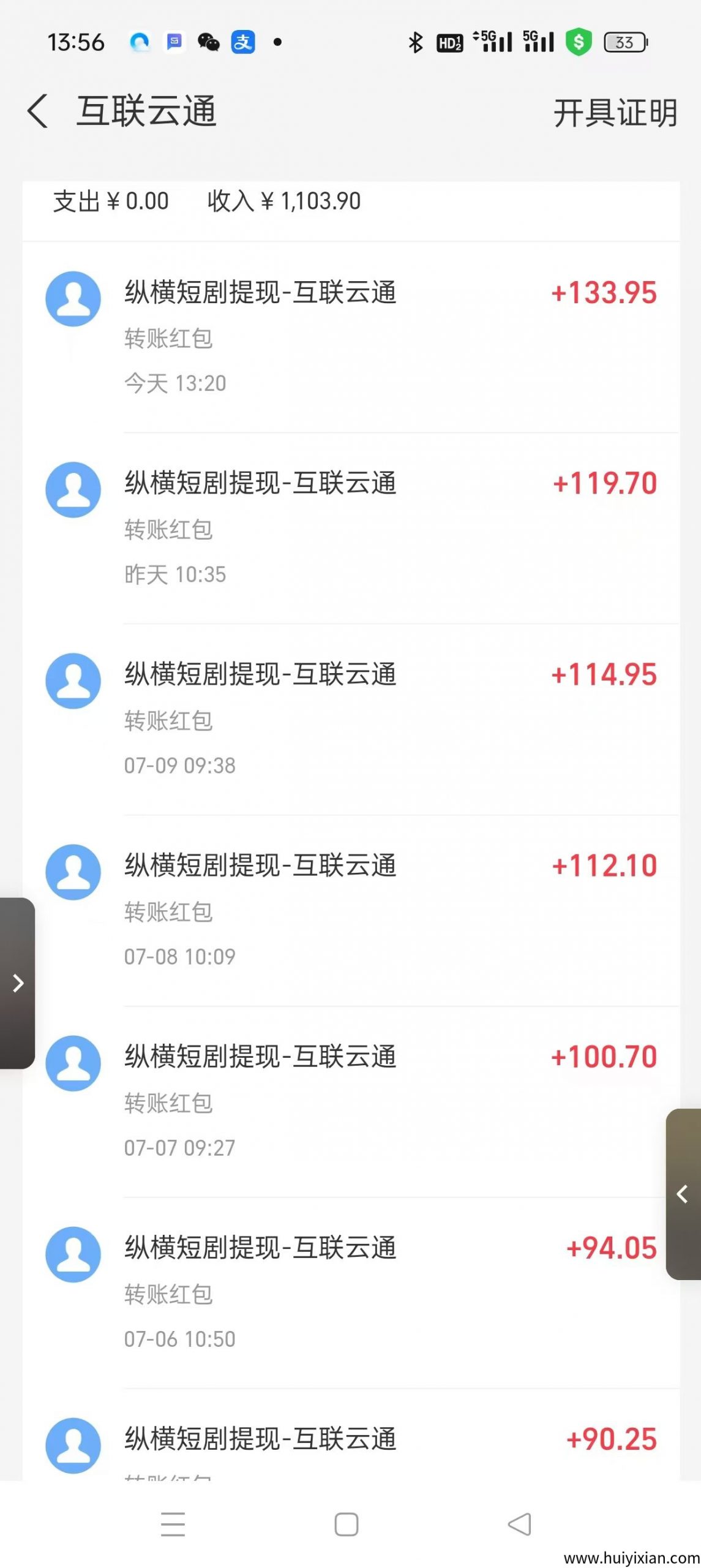Tap the green wallet icon in the status bar

pyautogui.click(x=578, y=42)
